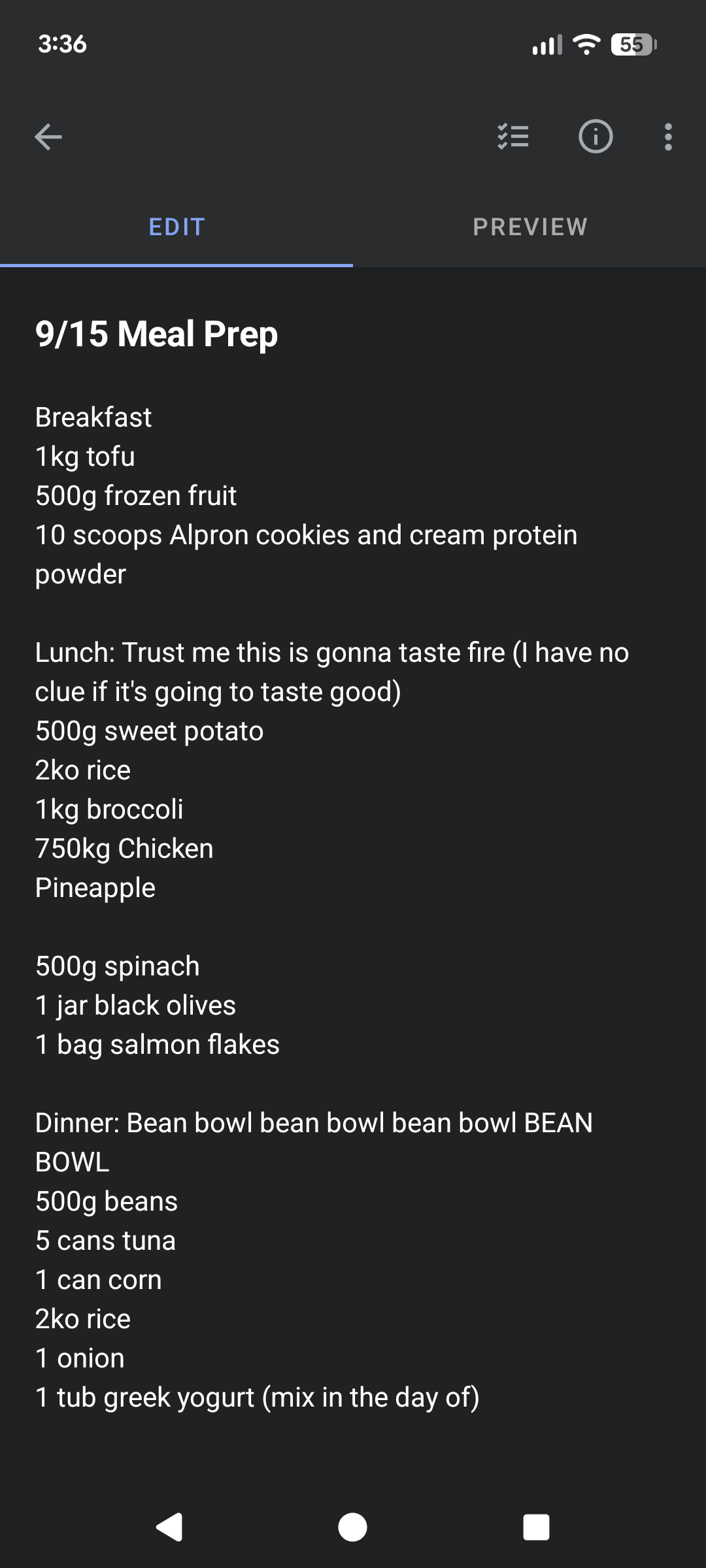This screenshot has height=1568, width=706.
Task: Go back using the top-left arrow
Action: point(48,137)
